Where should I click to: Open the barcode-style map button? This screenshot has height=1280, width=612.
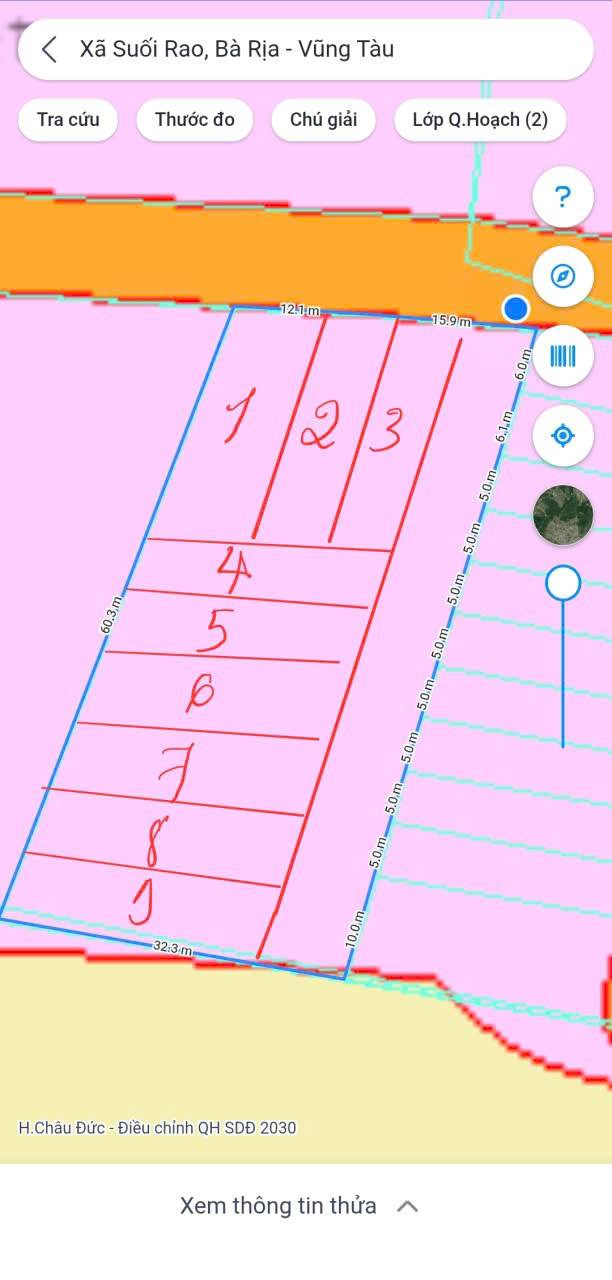(x=562, y=356)
